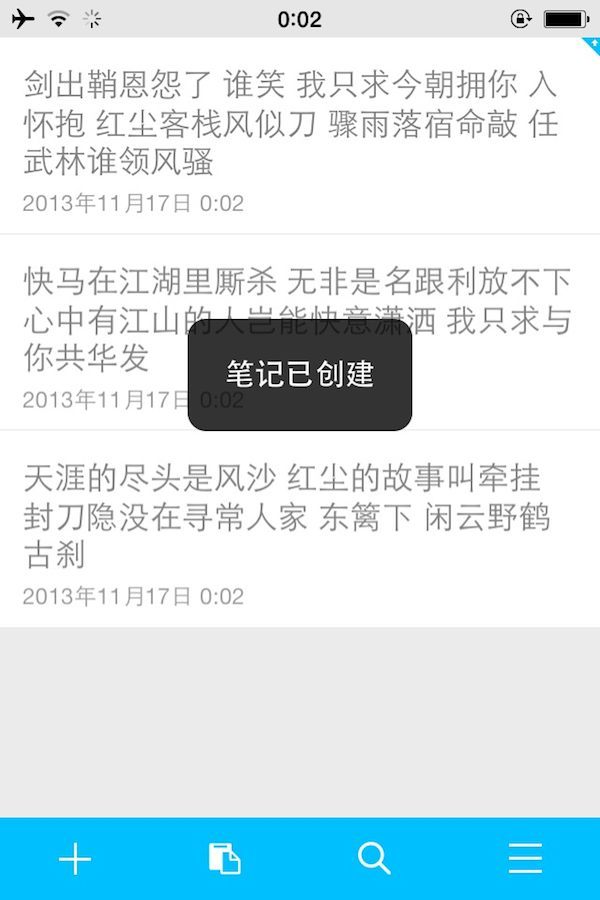Viewport: 600px width, 900px height.
Task: Open the three-line menu icon
Action: pyautogui.click(x=524, y=859)
